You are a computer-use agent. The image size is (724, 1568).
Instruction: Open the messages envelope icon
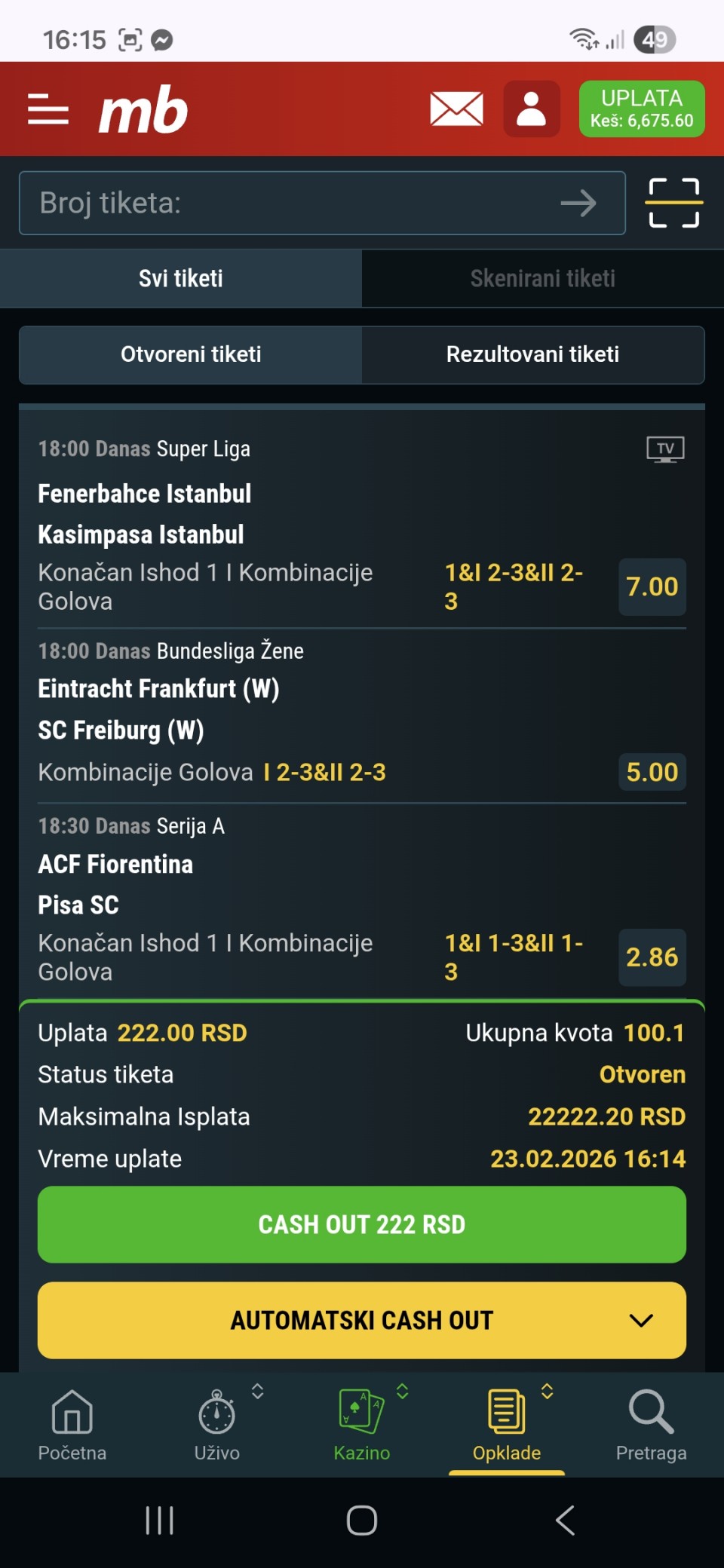456,109
